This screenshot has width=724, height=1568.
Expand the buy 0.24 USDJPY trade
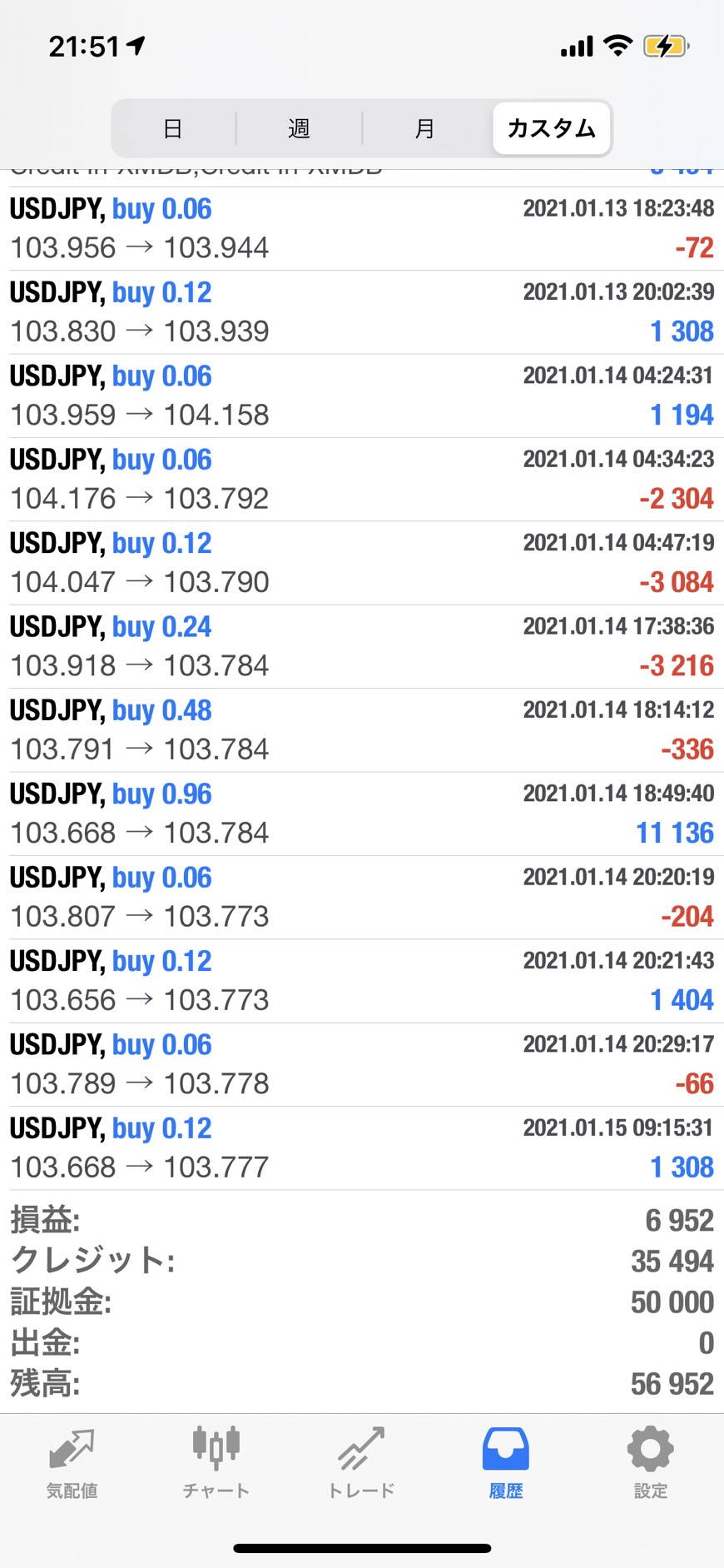(x=362, y=646)
